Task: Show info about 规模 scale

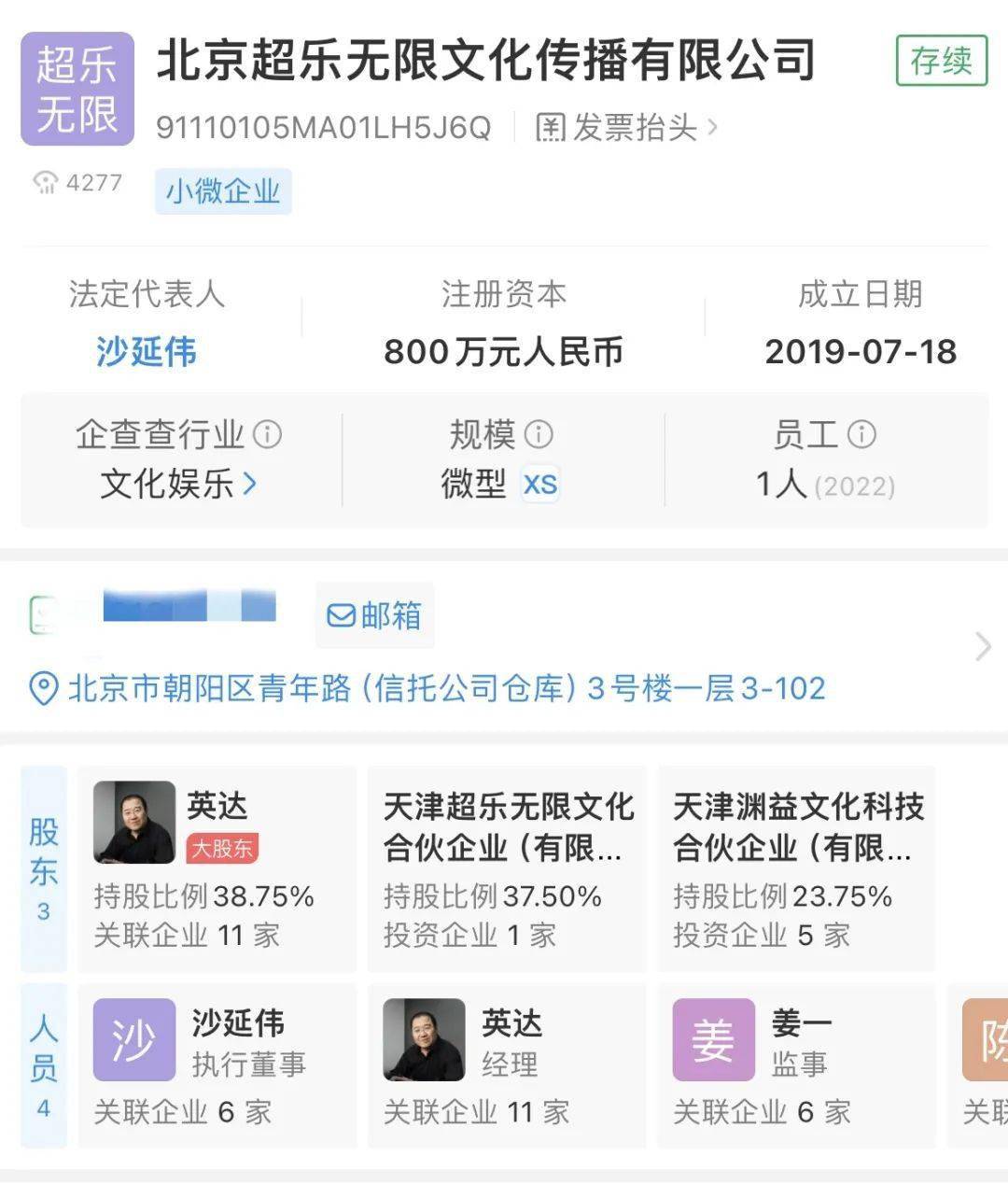Action: point(539,434)
